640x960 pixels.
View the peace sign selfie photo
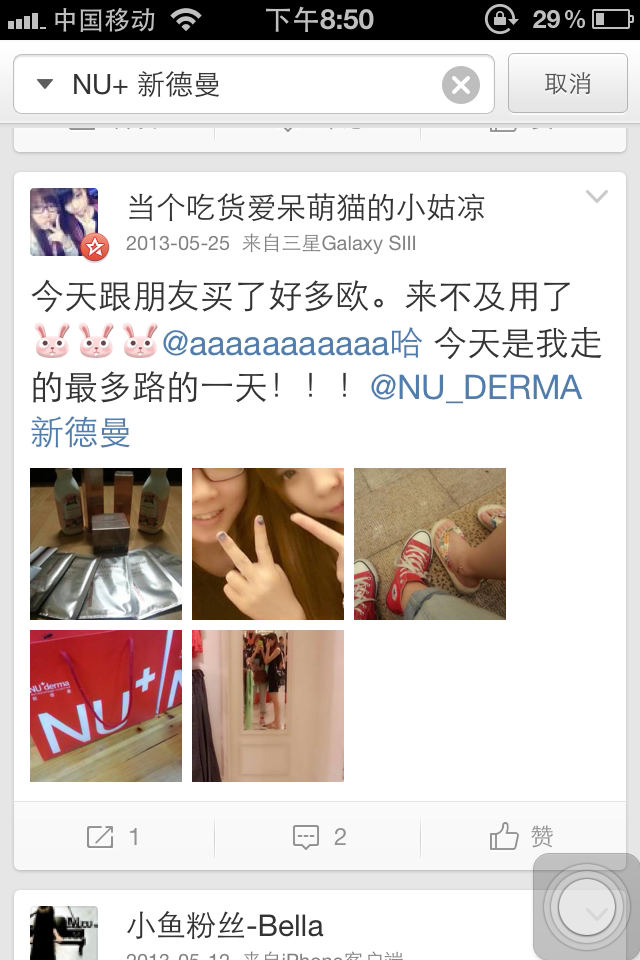(268, 544)
